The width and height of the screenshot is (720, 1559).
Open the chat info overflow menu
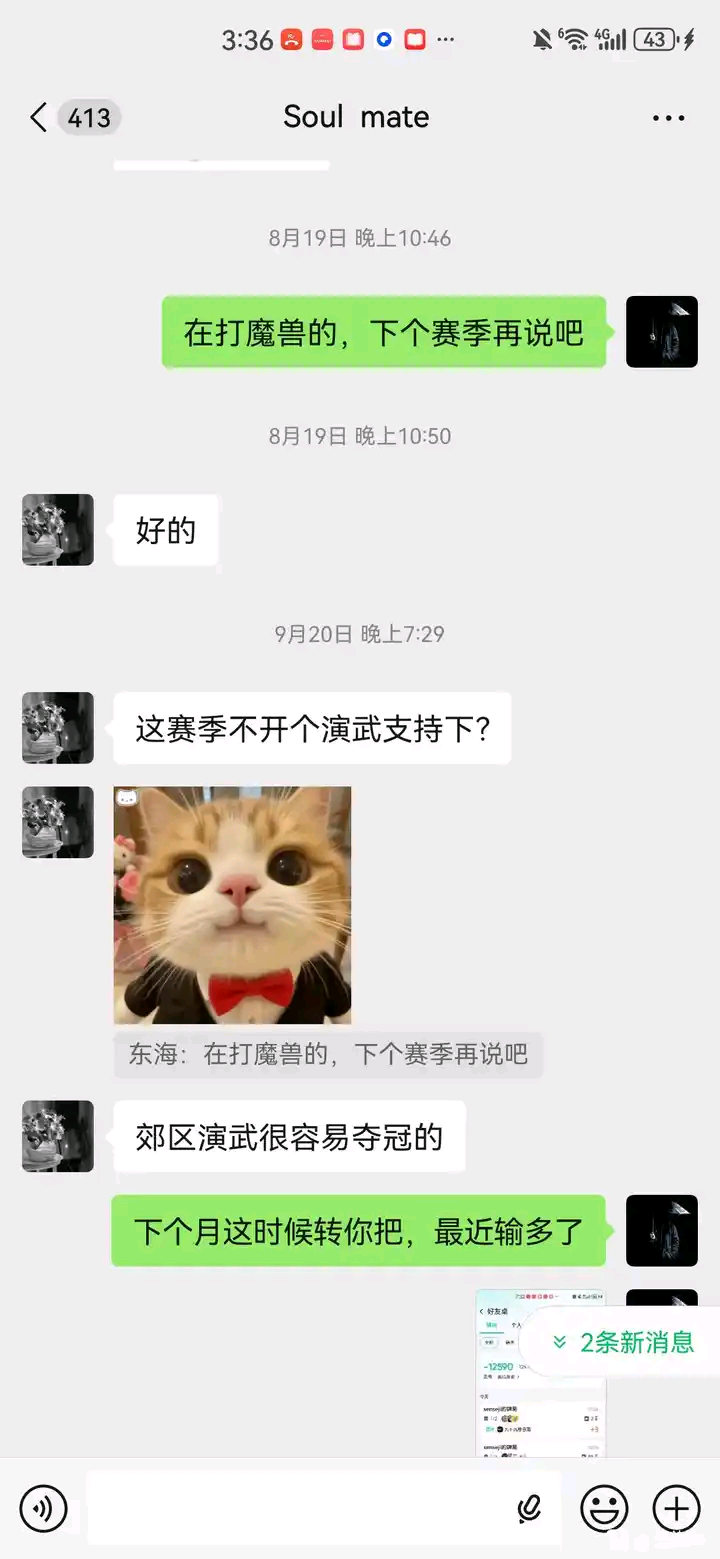point(668,118)
